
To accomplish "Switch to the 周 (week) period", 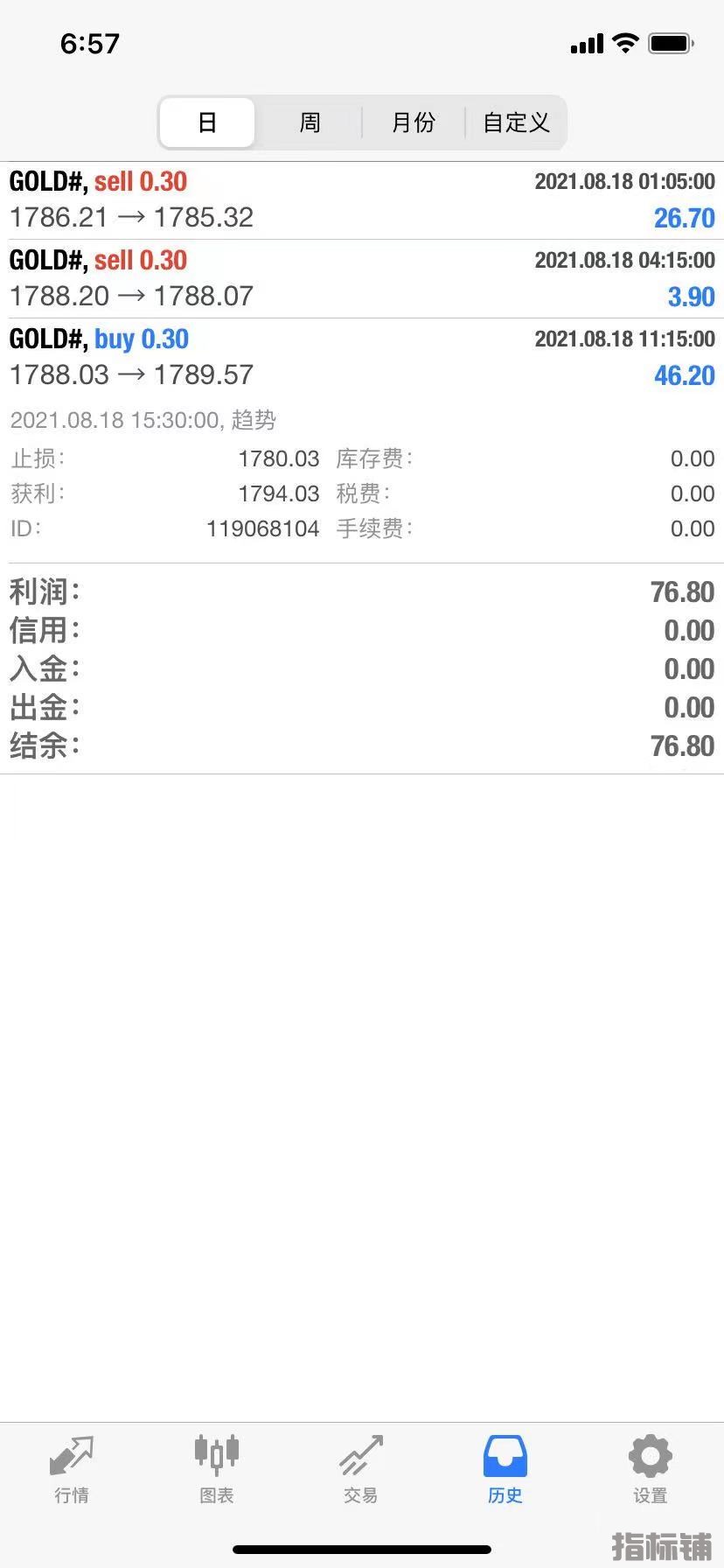I will [x=310, y=122].
